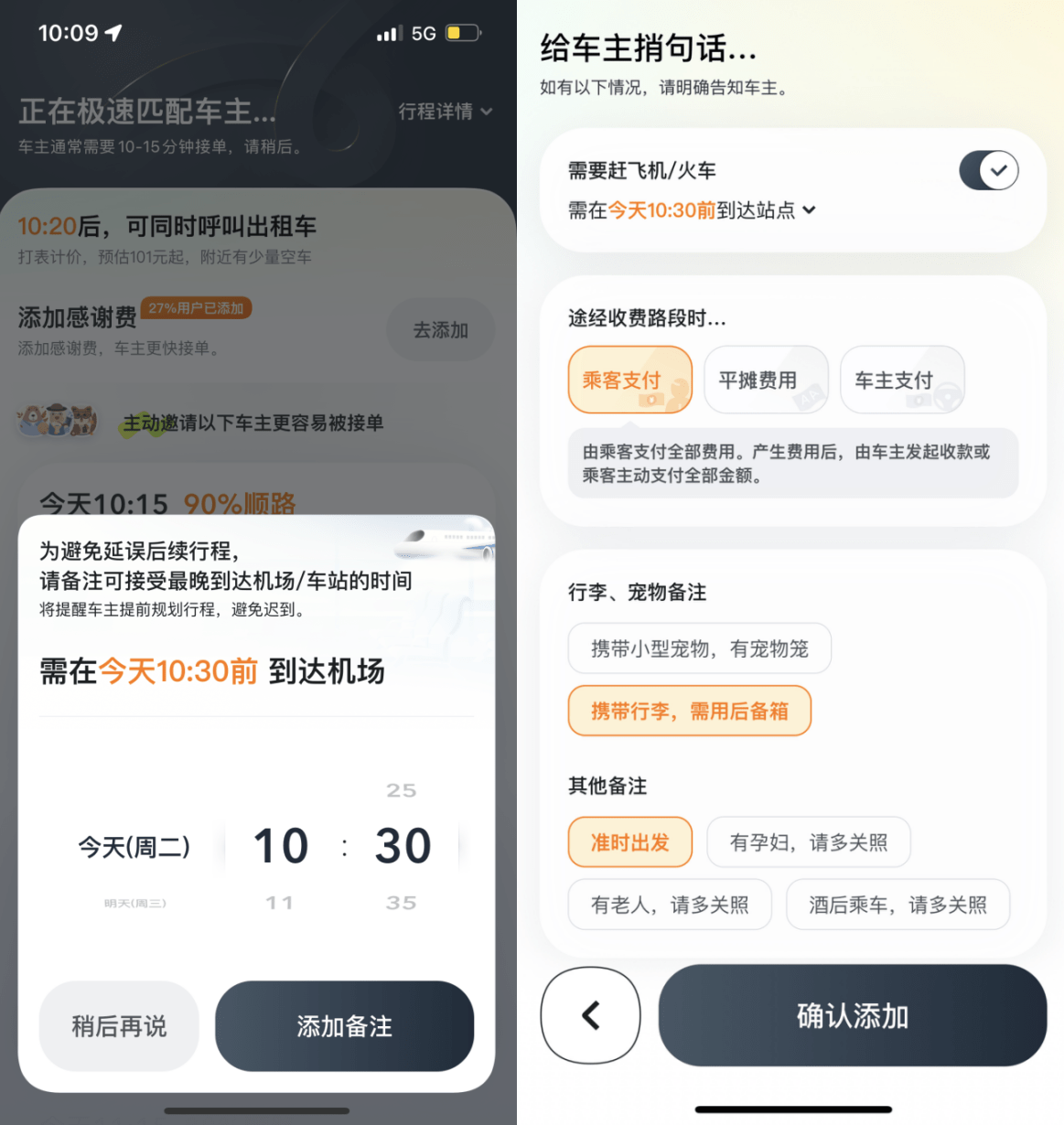Deselect the 携带行李，需用后备箱 chip
Image resolution: width=1064 pixels, height=1125 pixels.
[x=690, y=711]
